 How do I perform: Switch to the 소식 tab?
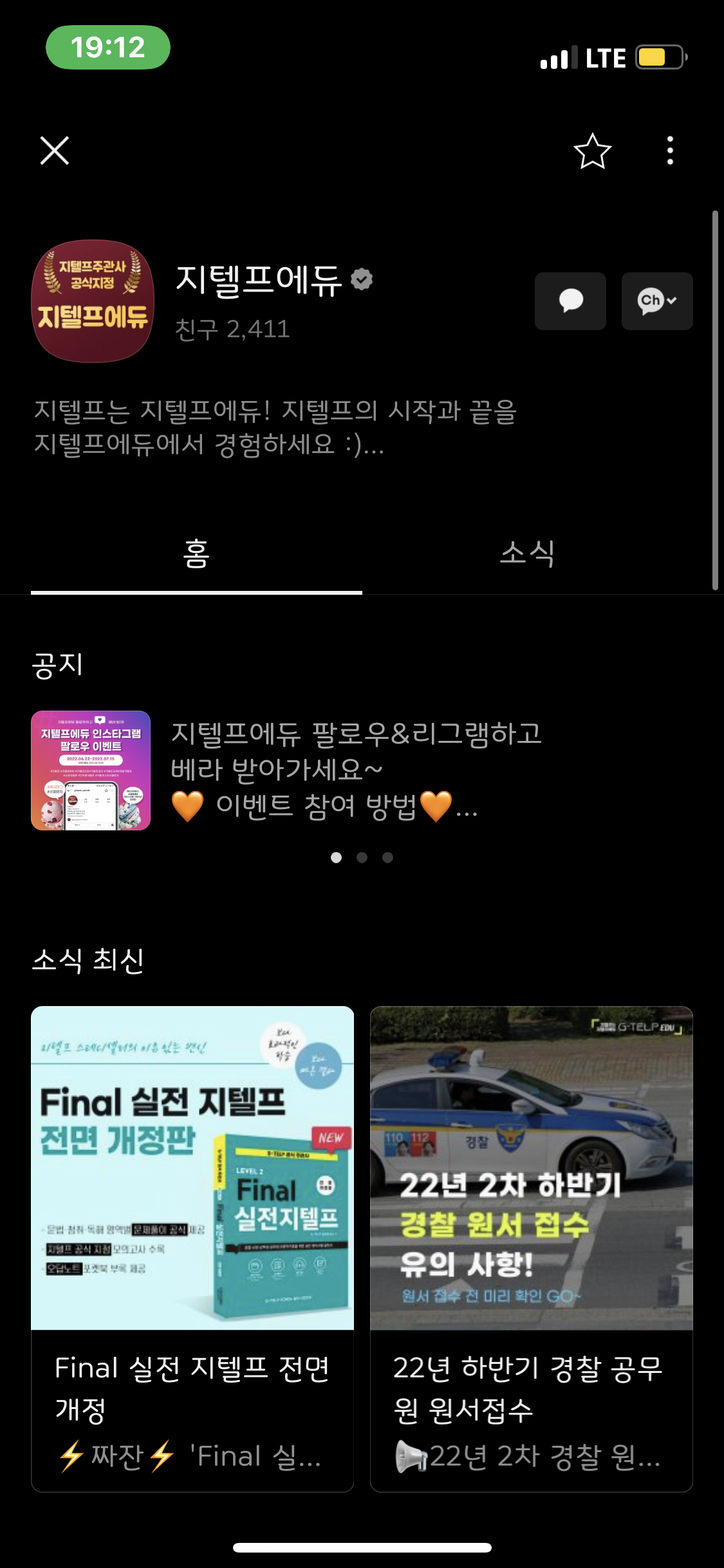(527, 554)
